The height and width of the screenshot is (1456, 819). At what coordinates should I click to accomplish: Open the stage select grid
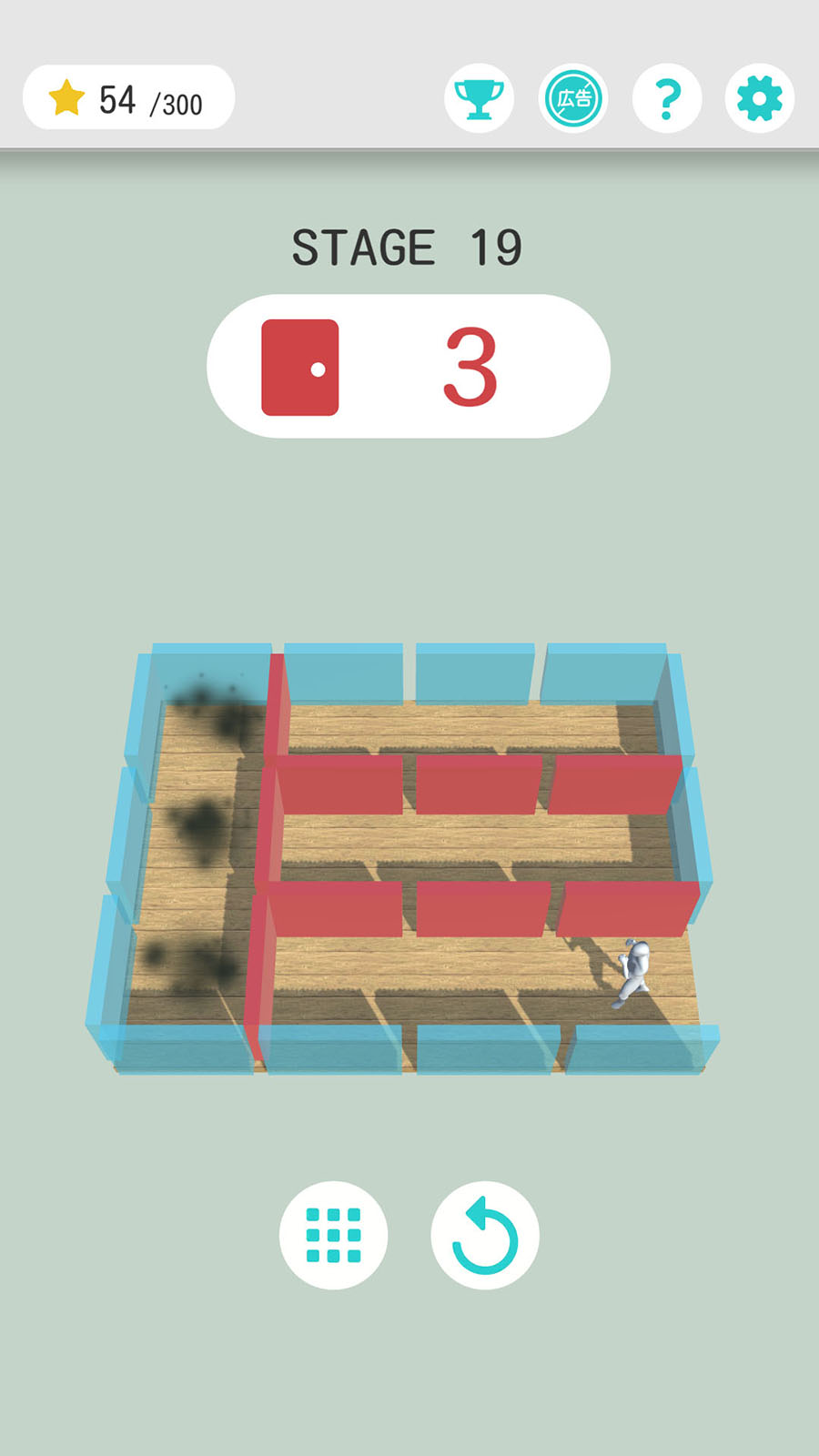click(333, 1235)
